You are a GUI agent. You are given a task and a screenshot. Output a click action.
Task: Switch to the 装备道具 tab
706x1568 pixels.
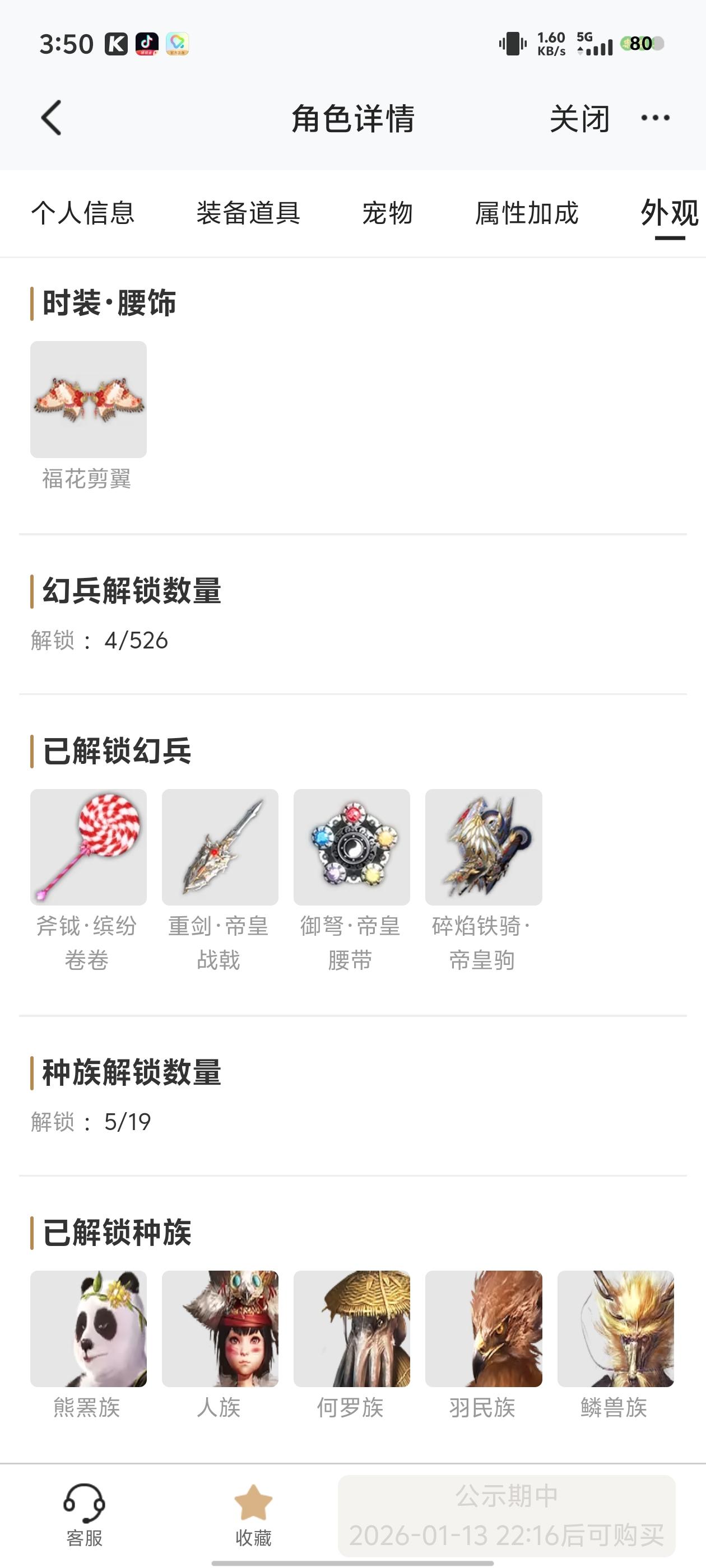[x=248, y=213]
